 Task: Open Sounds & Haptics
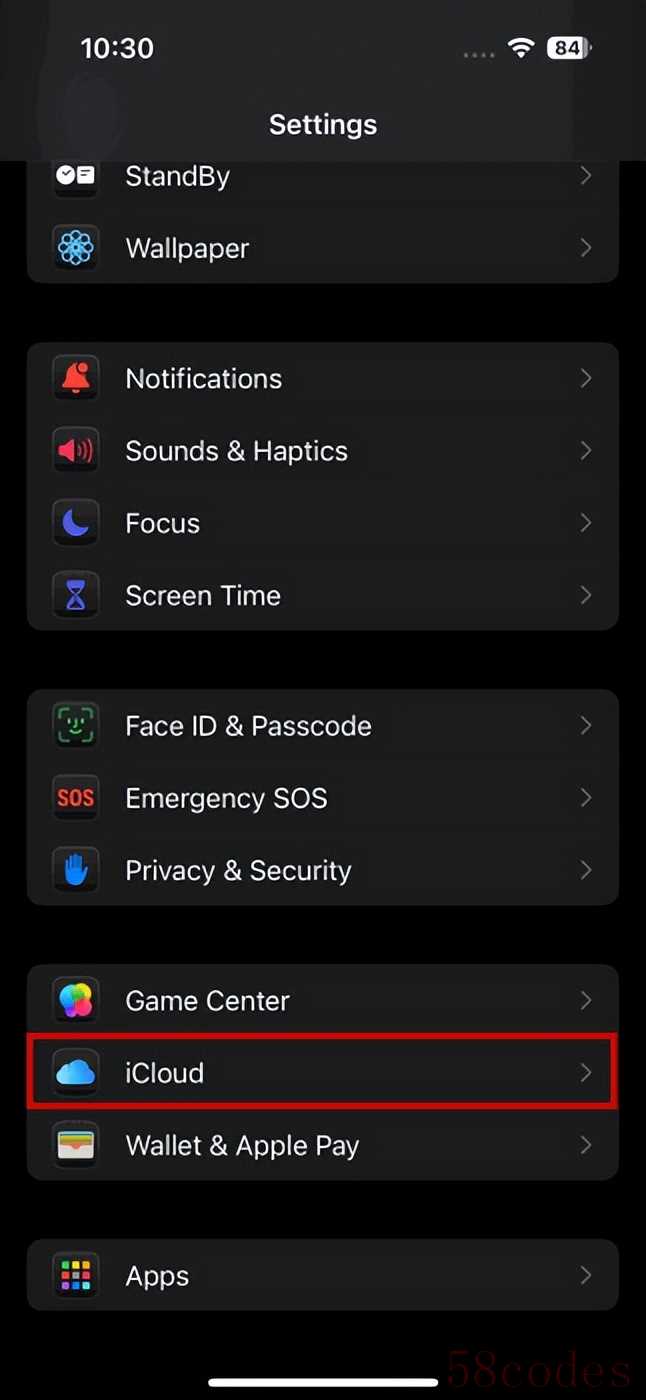[322, 451]
